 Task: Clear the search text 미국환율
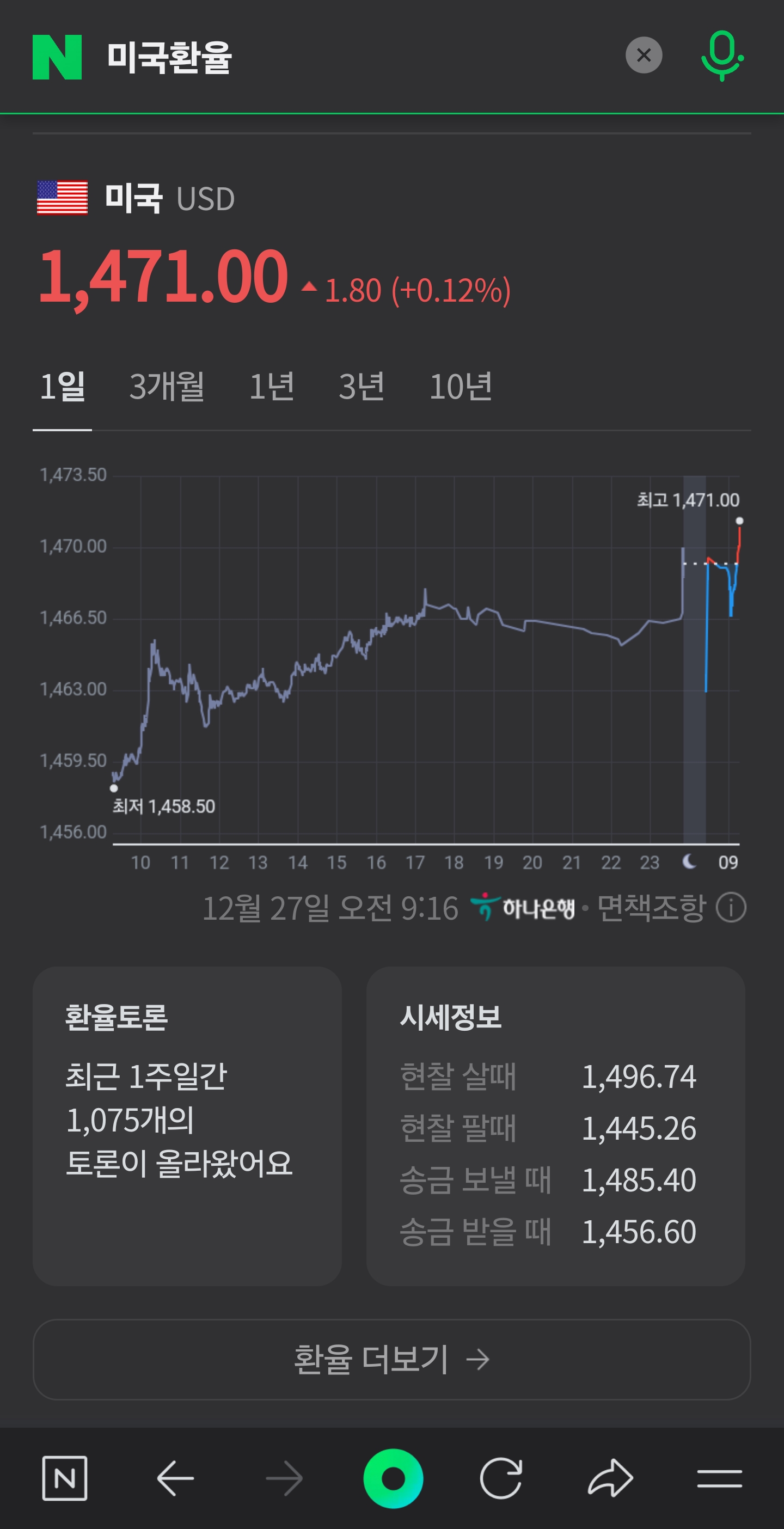pos(644,55)
